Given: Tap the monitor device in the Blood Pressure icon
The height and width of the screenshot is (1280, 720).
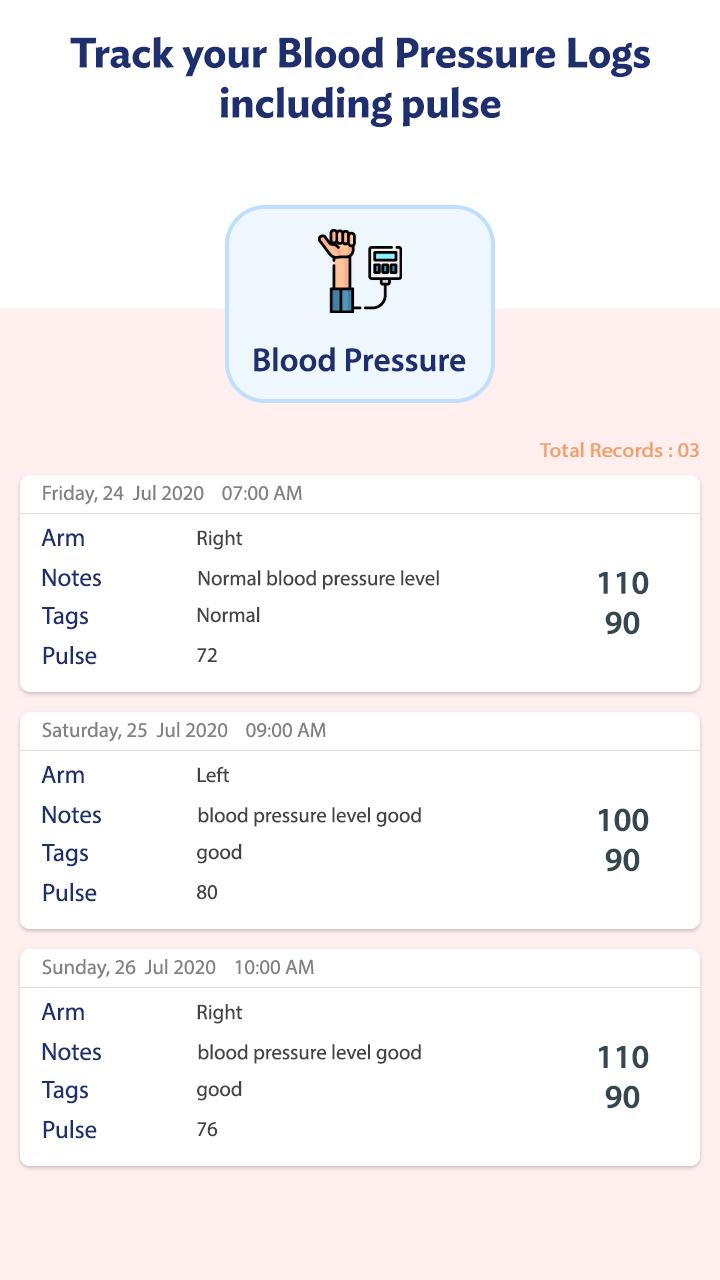Looking at the screenshot, I should coord(385,262).
